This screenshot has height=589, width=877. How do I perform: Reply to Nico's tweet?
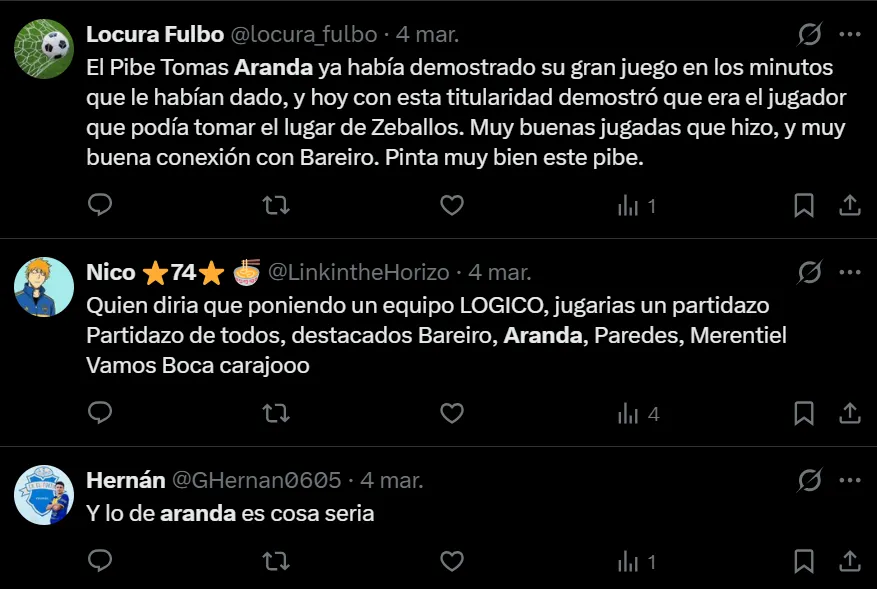pyautogui.click(x=100, y=413)
